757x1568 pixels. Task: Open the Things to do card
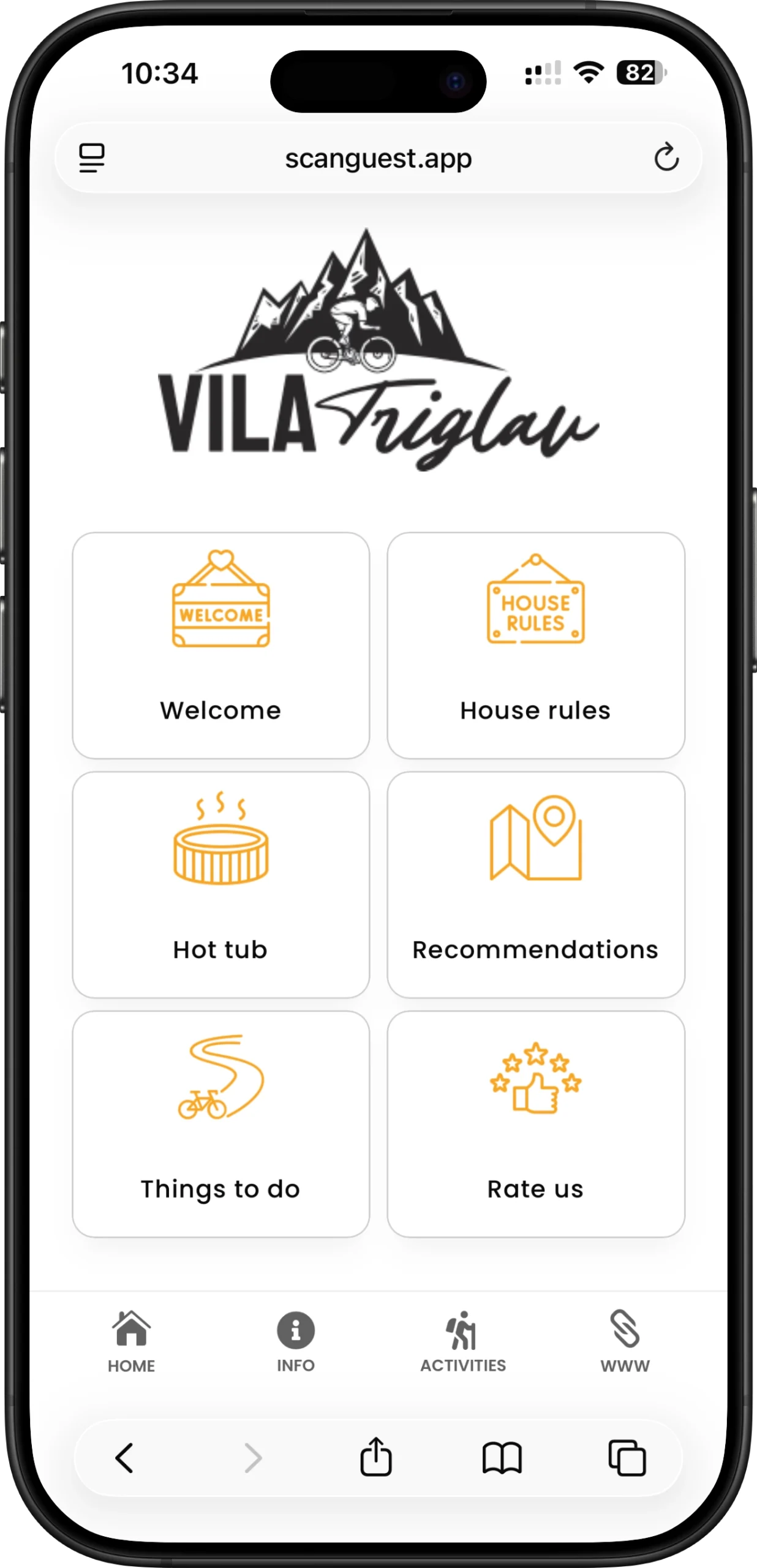220,1123
